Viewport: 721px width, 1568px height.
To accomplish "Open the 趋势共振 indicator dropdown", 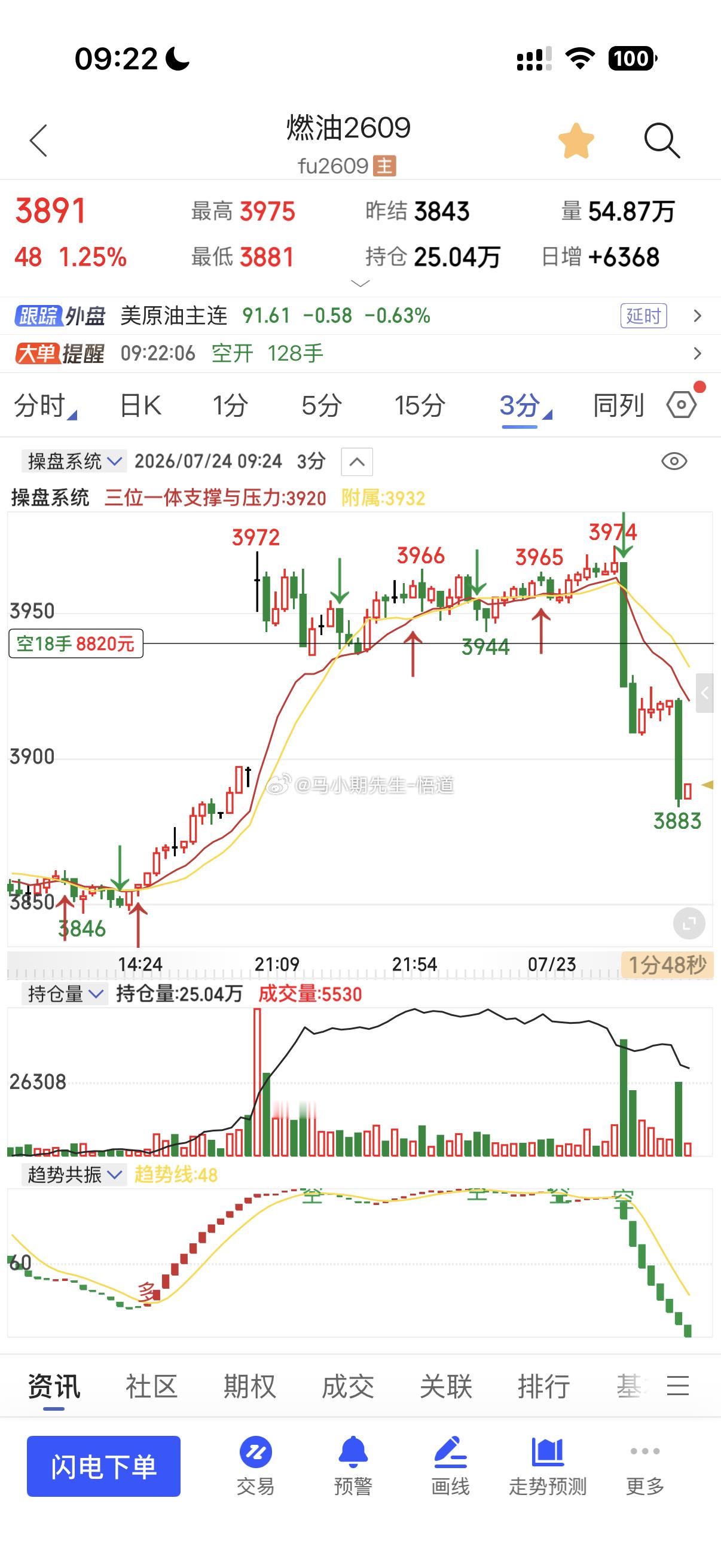I will pos(74,1174).
